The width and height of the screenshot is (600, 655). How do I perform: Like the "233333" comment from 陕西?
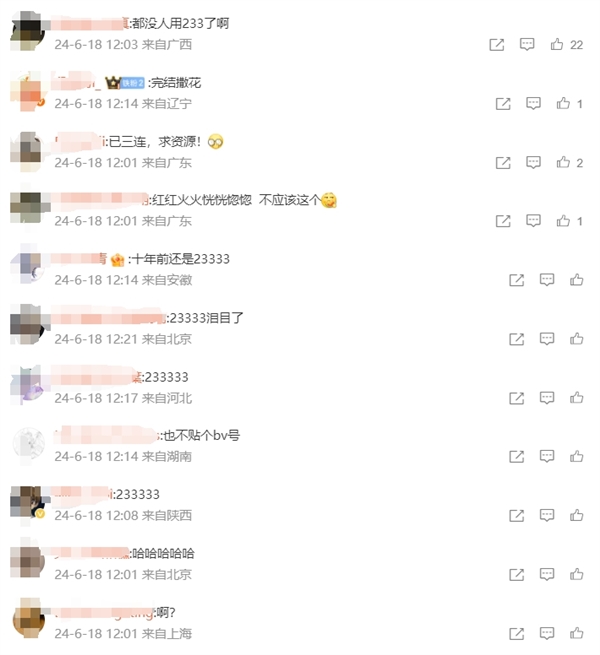tap(576, 516)
